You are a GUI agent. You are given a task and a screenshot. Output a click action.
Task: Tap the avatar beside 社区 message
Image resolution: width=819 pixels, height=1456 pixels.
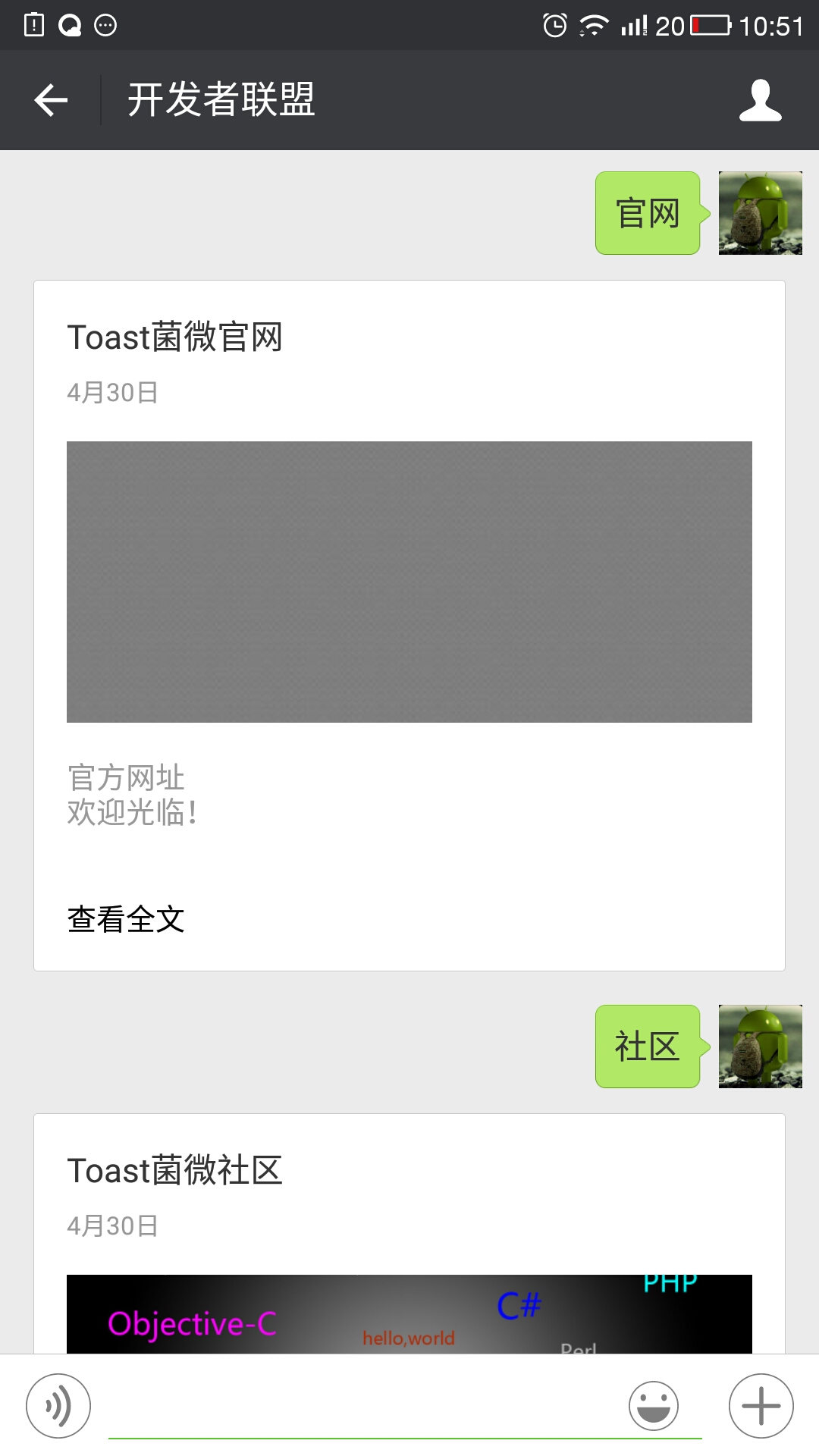(x=760, y=1046)
